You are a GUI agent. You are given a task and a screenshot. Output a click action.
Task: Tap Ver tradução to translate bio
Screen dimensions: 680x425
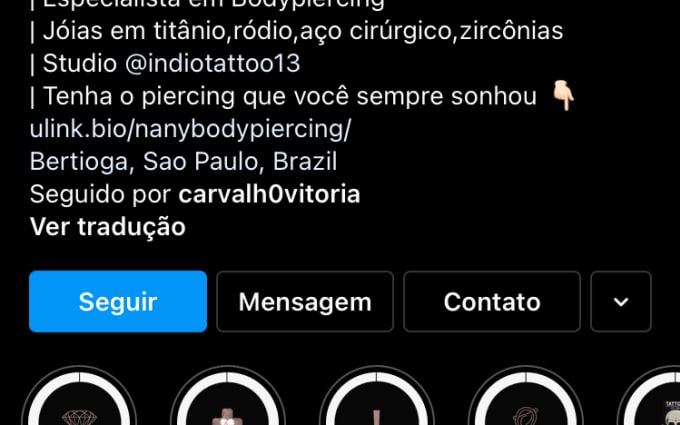point(108,226)
